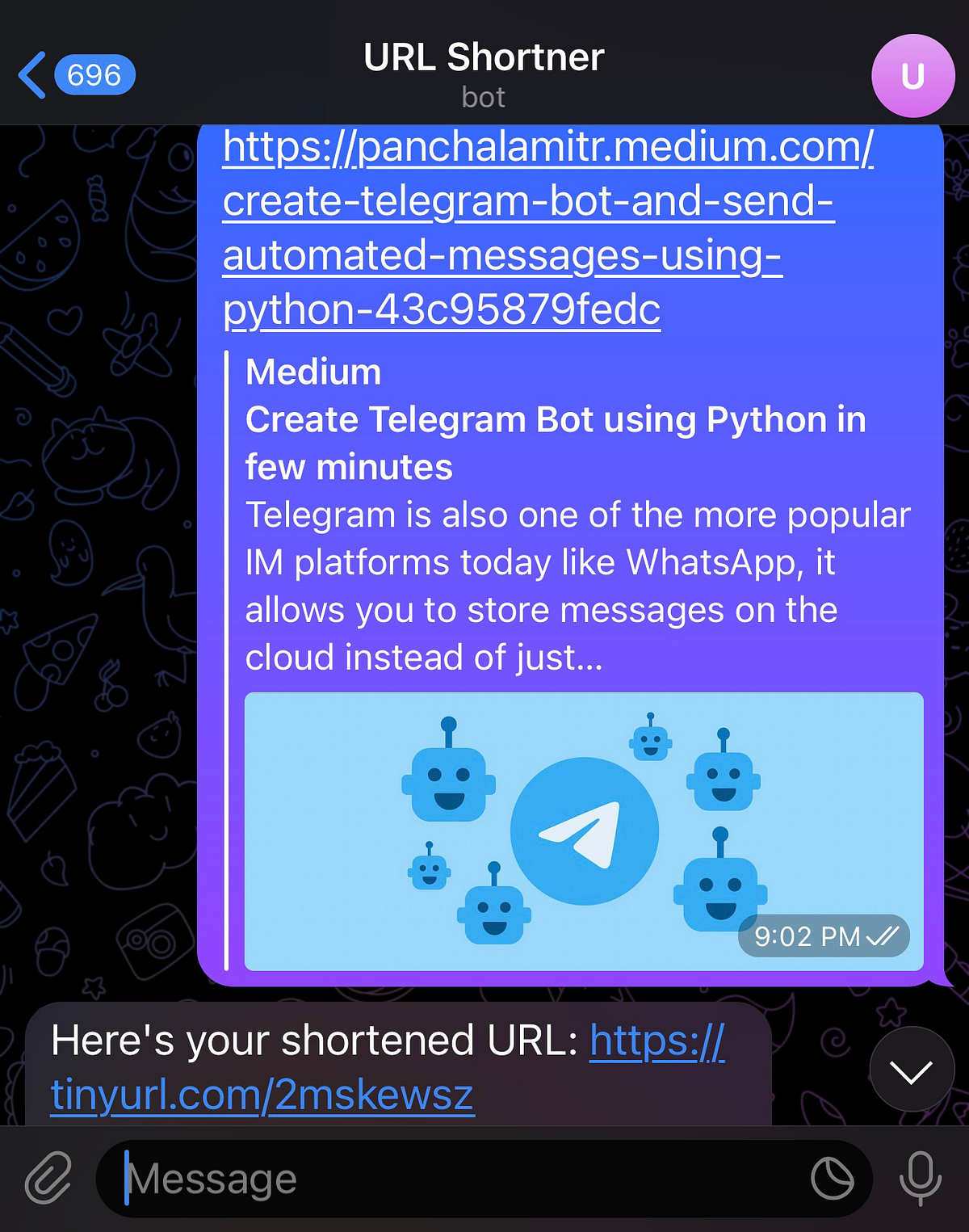Open the URL Shortner chat title
Image resolution: width=969 pixels, height=1232 pixels.
click(482, 57)
